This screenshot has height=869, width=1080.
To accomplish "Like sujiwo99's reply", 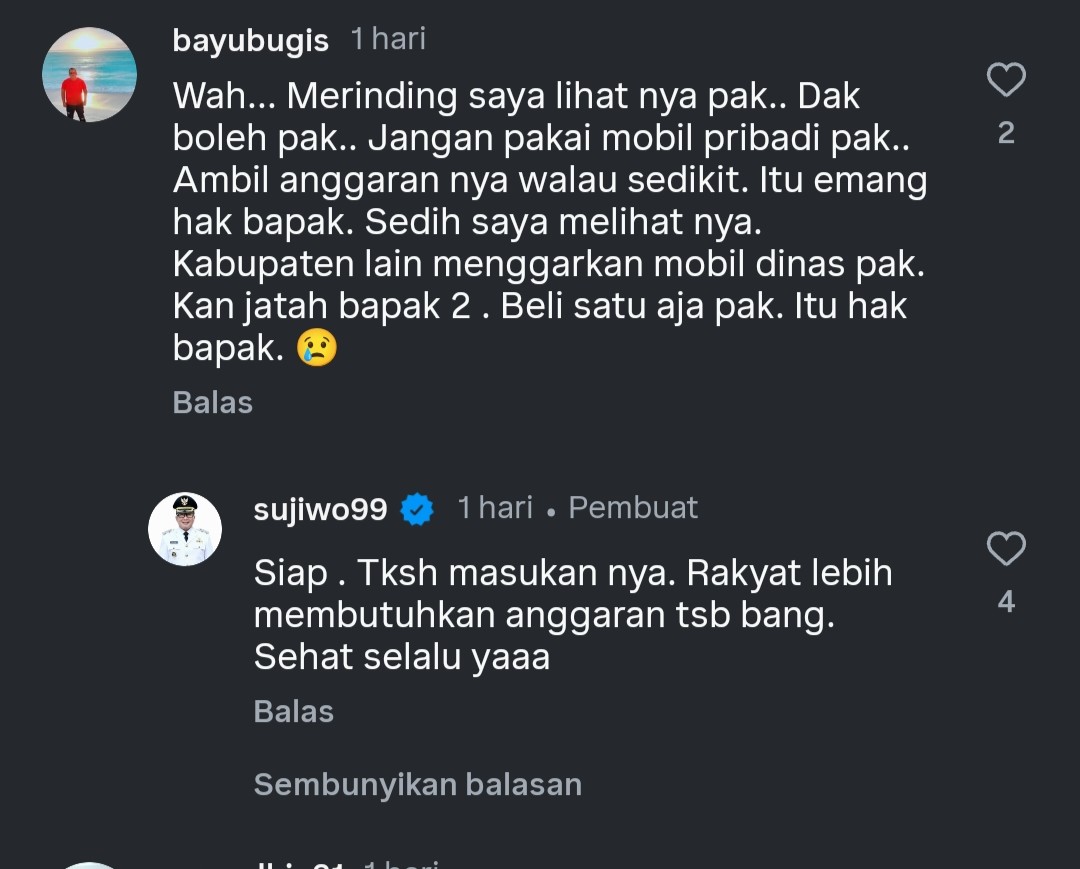I will coord(1006,549).
